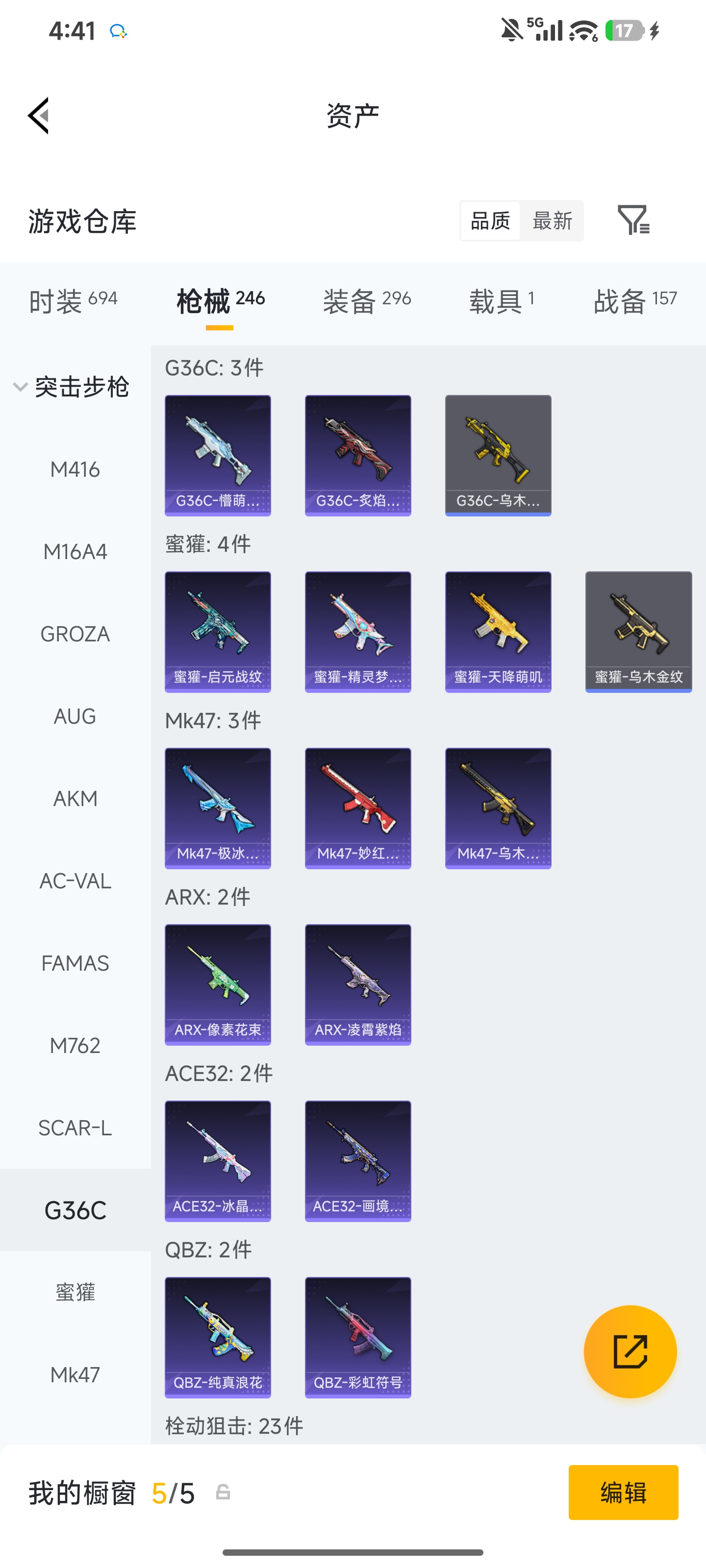Sort warehouse by 品质
Viewport: 706px width, 1568px height.
click(490, 220)
